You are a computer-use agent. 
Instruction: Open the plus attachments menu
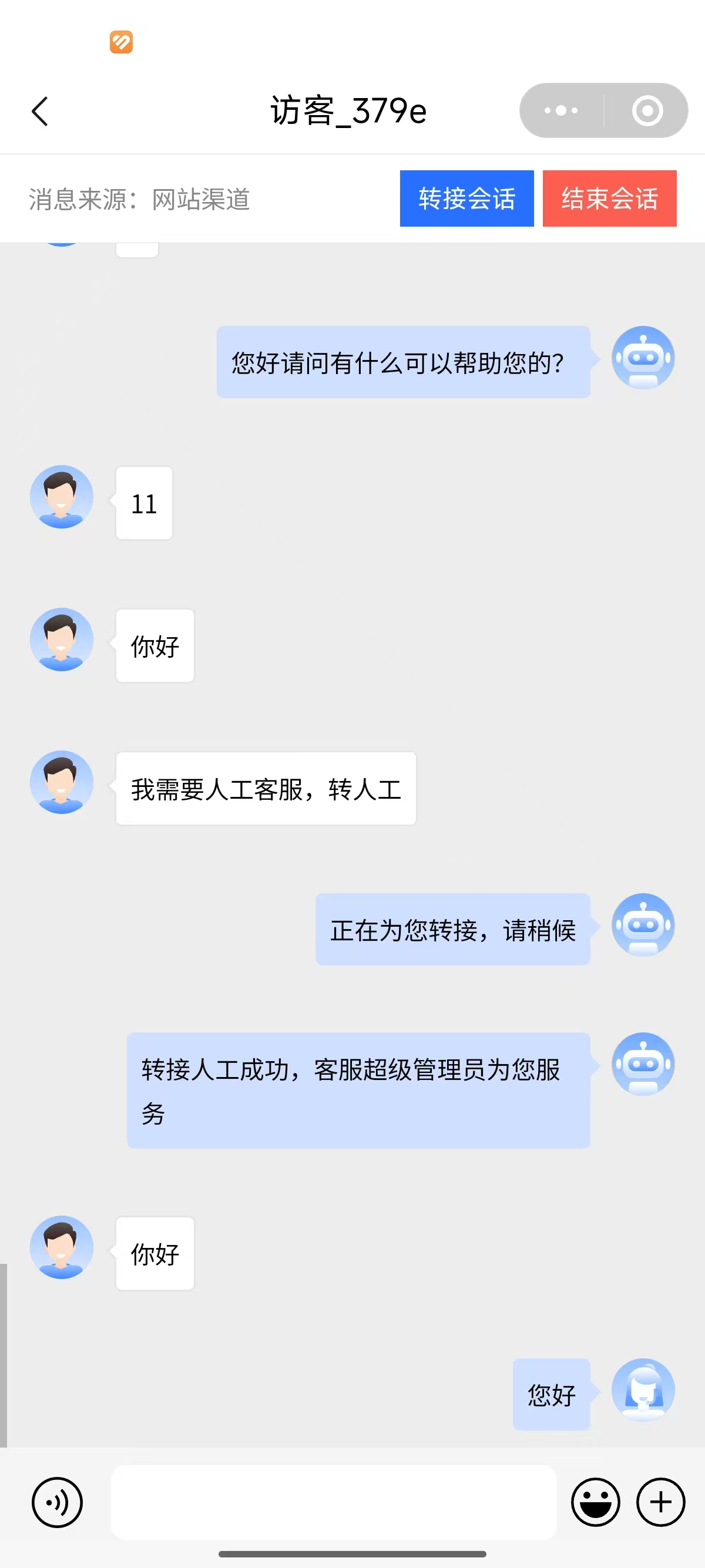(660, 1502)
